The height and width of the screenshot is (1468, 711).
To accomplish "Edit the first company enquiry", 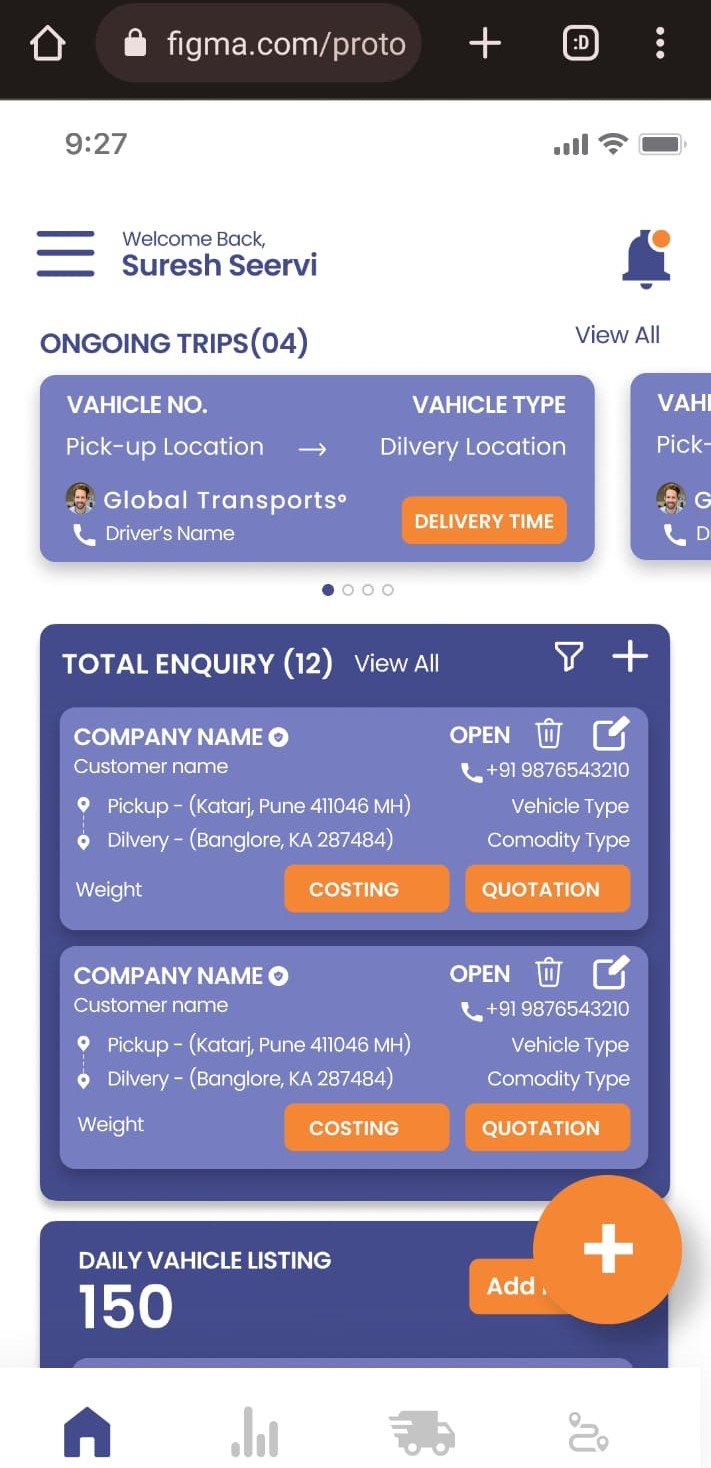I will click(611, 734).
